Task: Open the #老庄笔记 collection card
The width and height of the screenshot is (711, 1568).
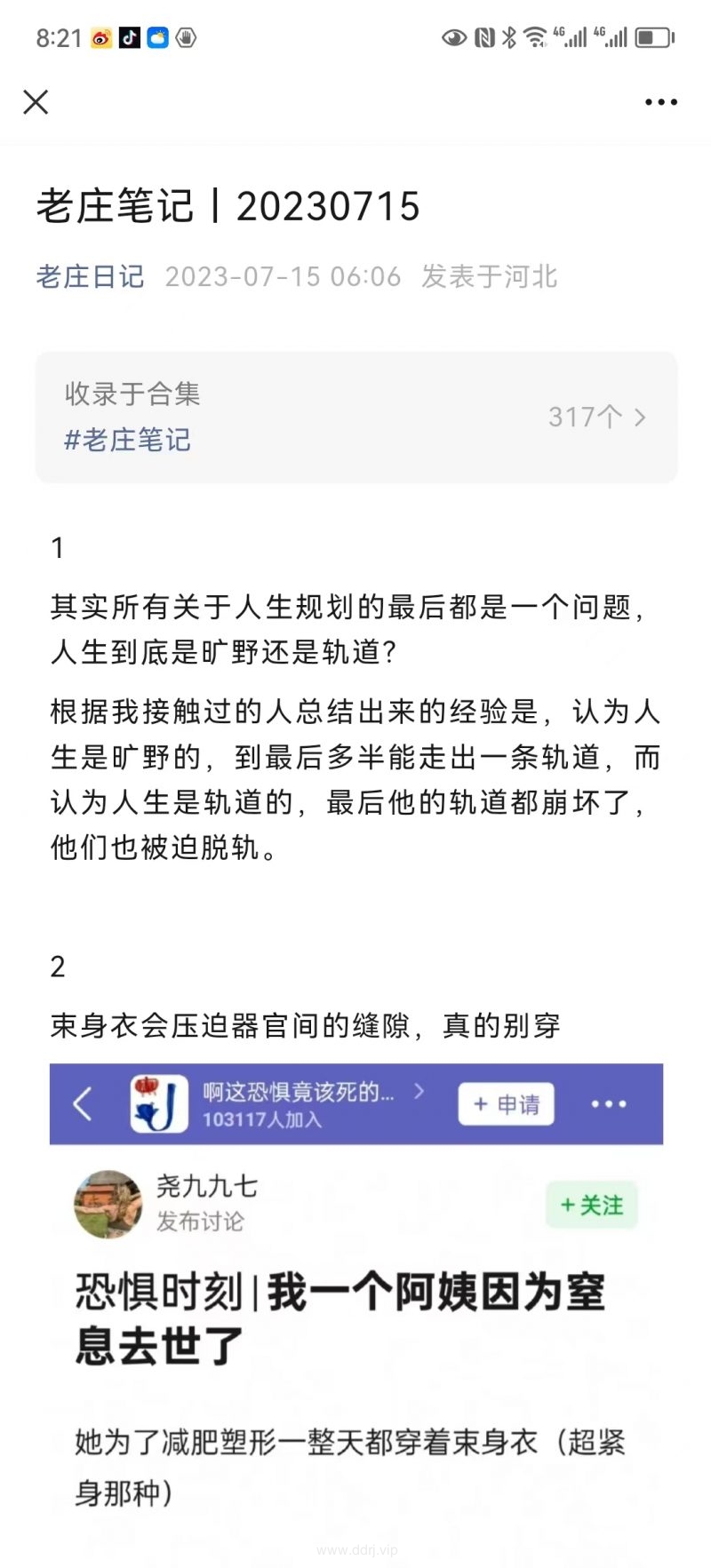Action: click(x=356, y=418)
